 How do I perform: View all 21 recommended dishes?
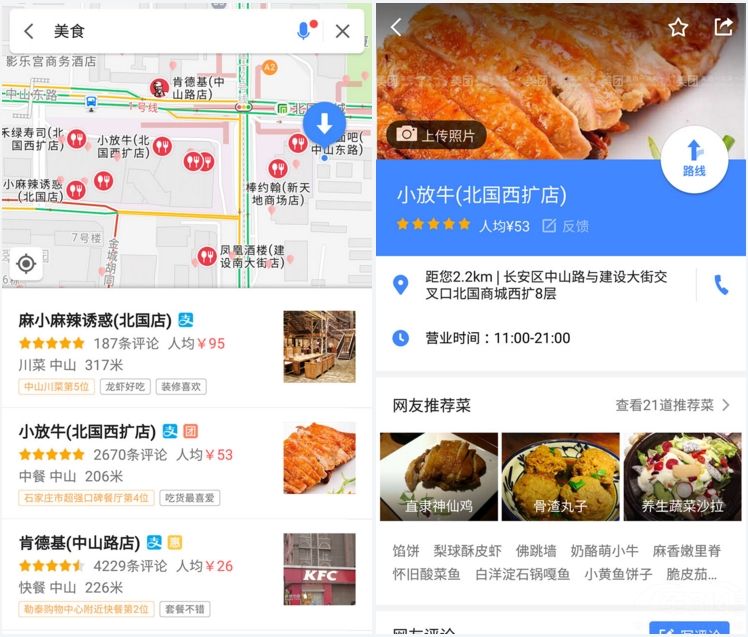click(x=672, y=405)
